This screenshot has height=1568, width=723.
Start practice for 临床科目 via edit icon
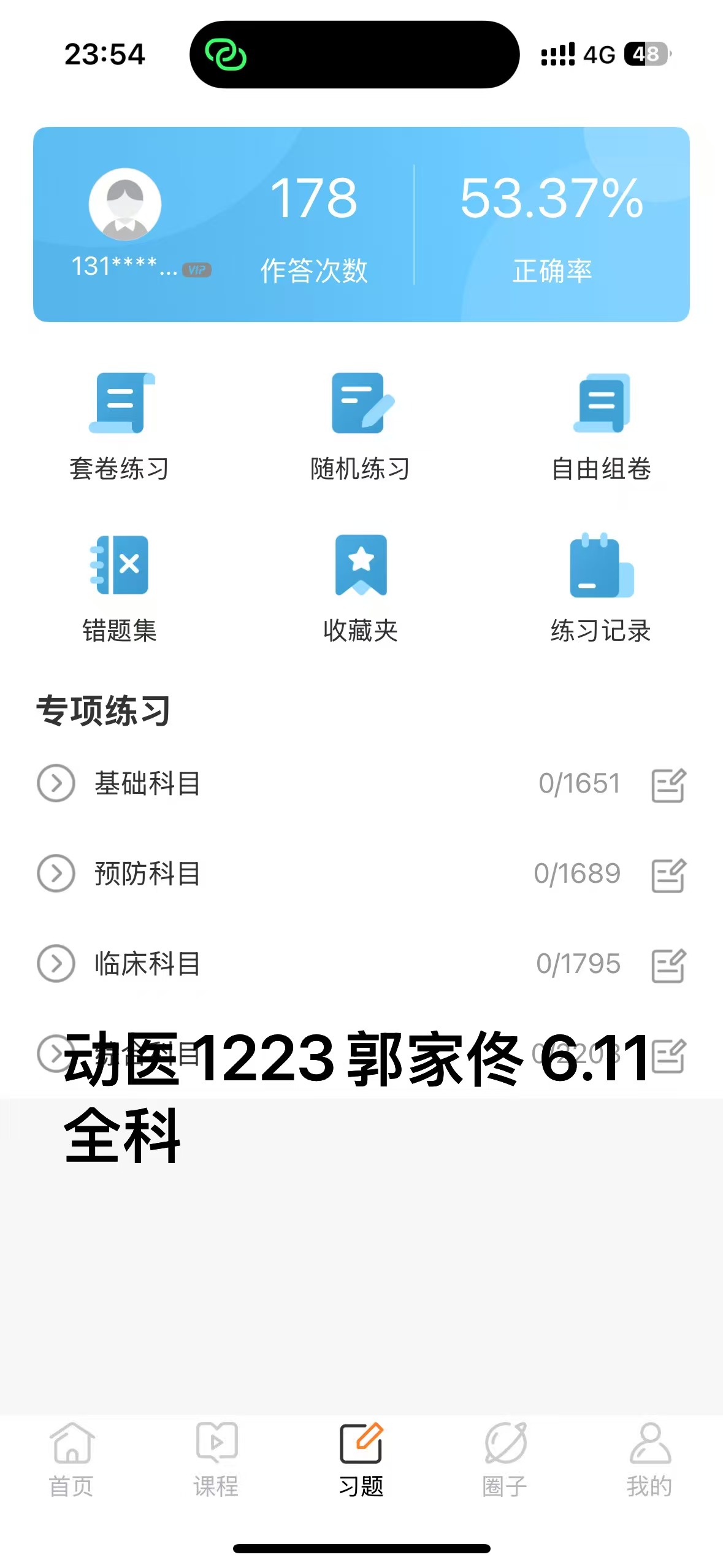point(668,965)
